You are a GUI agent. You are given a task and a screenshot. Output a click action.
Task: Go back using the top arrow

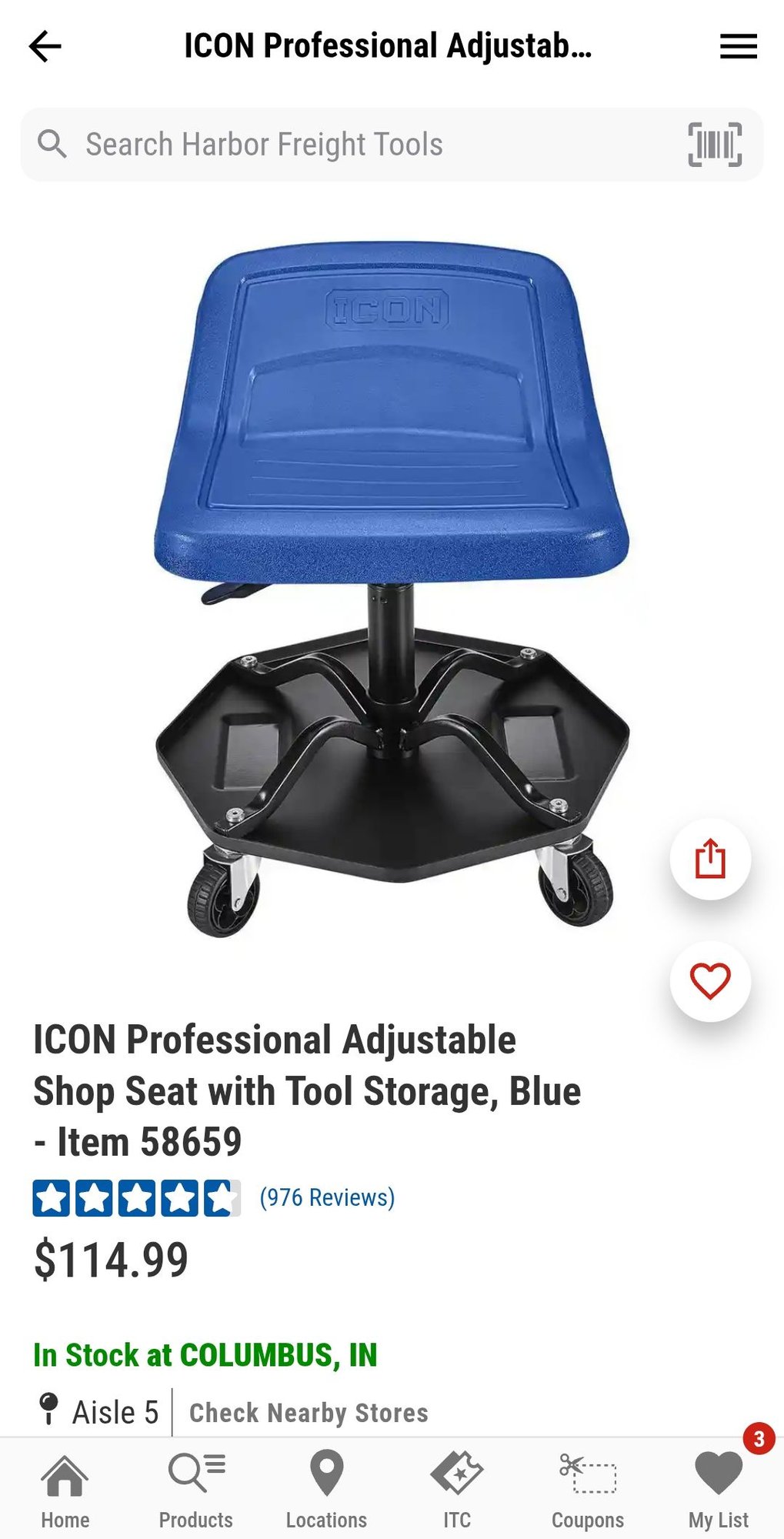click(45, 46)
